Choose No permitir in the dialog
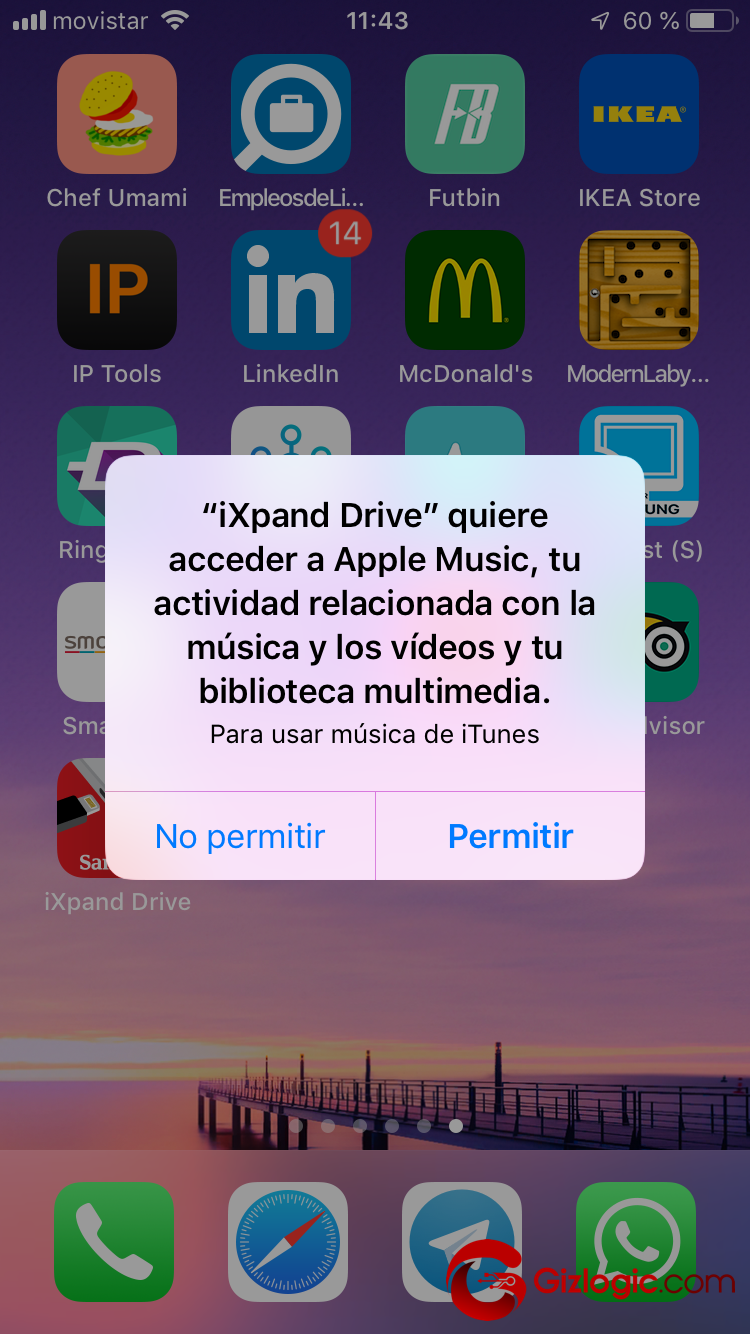The image size is (750, 1334). click(x=240, y=836)
